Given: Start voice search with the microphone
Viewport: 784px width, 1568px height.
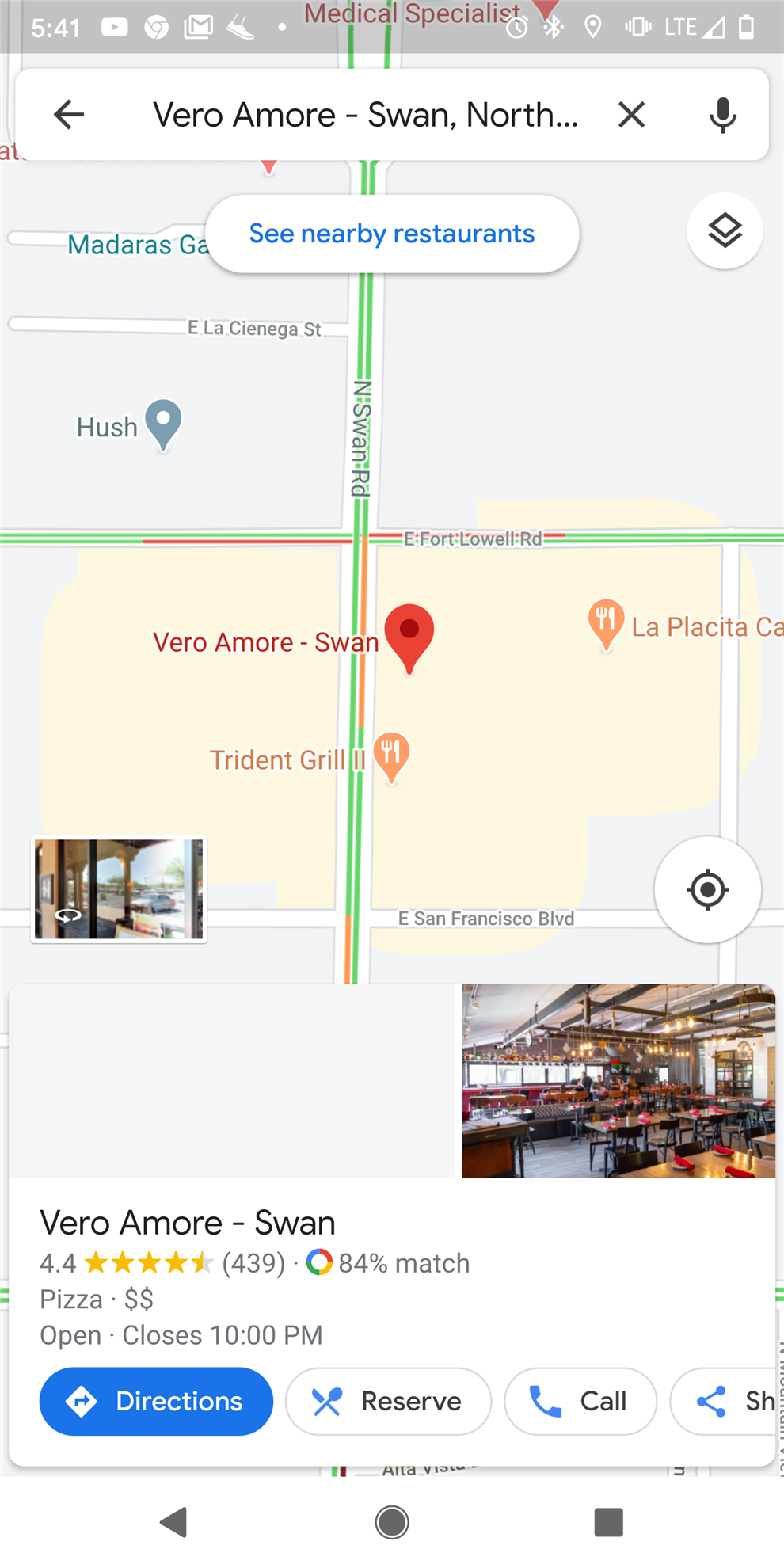Looking at the screenshot, I should [722, 115].
